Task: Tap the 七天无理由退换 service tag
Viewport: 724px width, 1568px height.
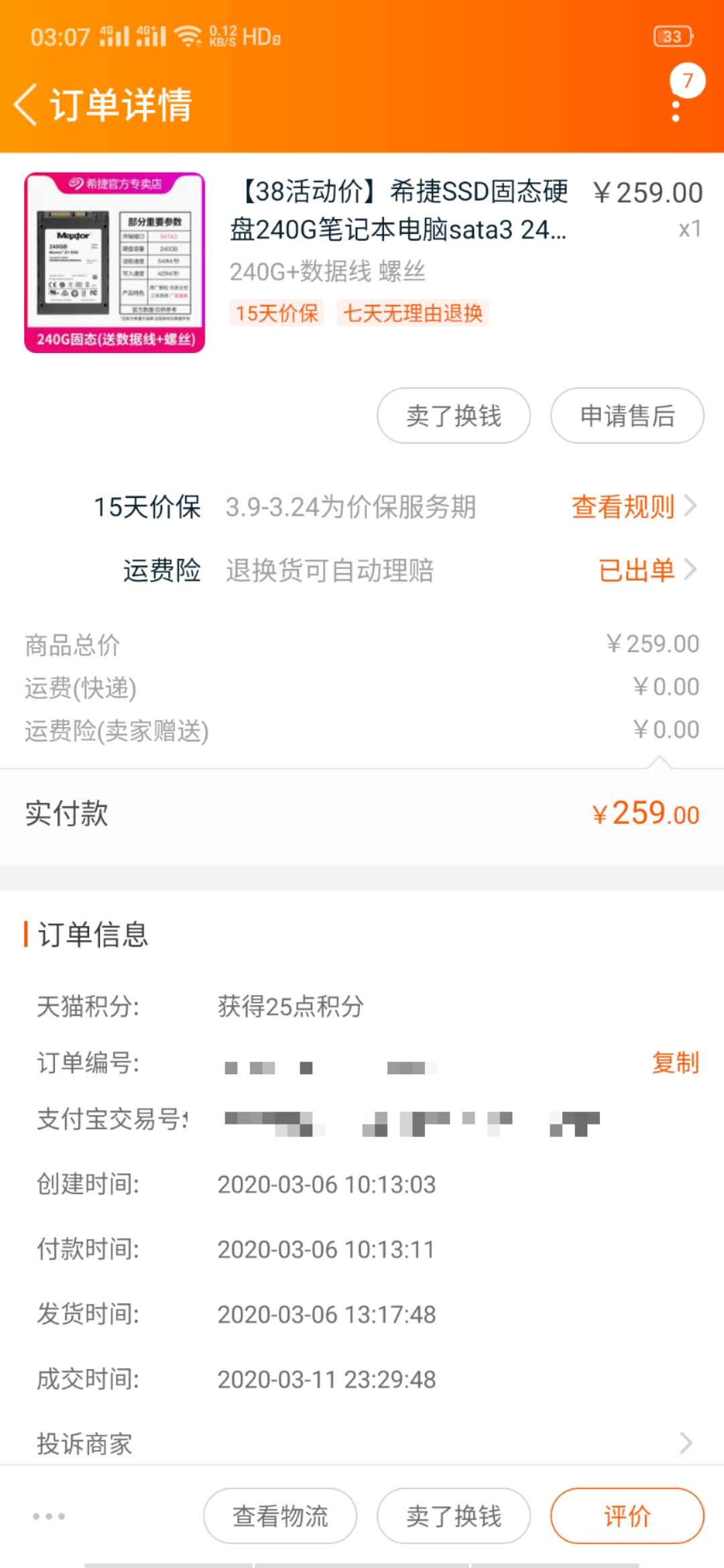Action: coord(414,314)
